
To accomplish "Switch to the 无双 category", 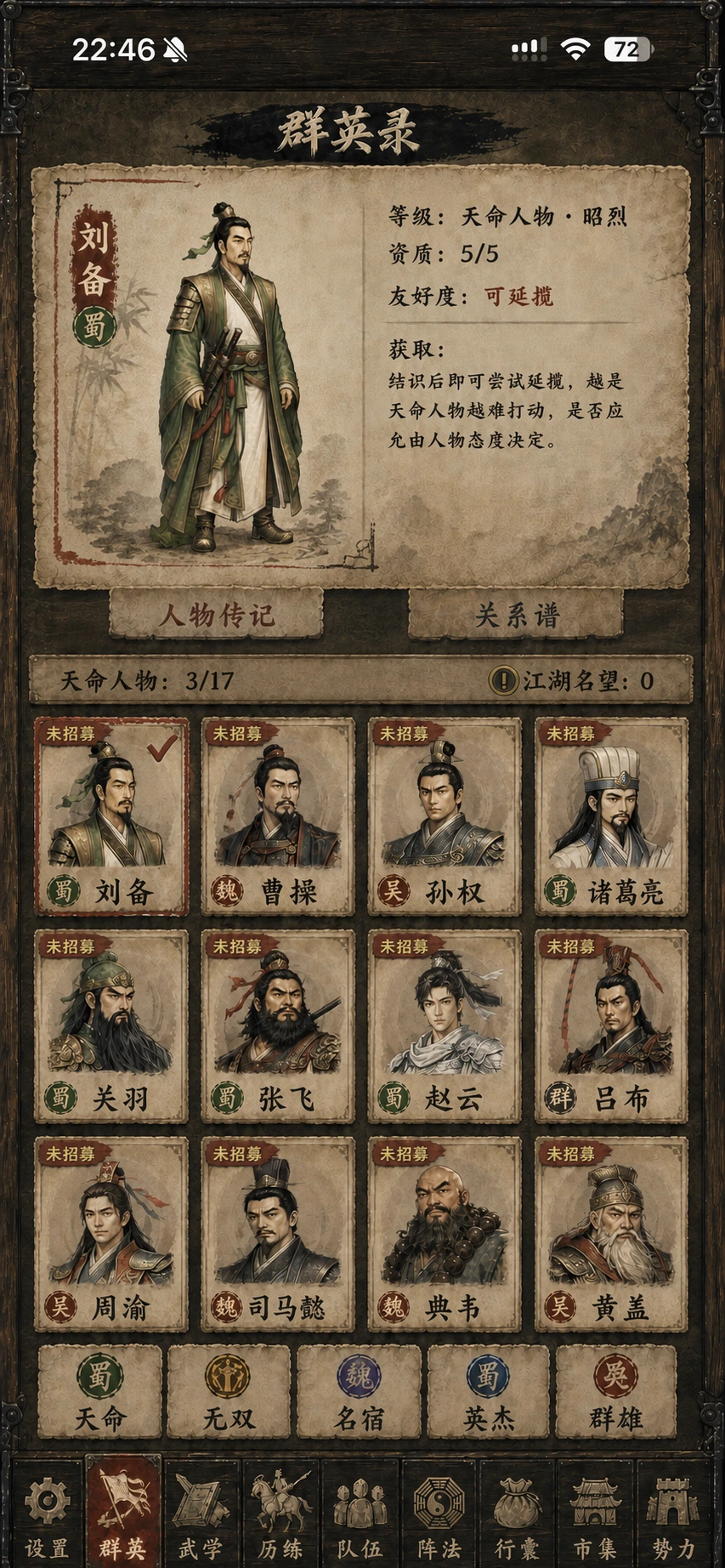I will tap(229, 1392).
